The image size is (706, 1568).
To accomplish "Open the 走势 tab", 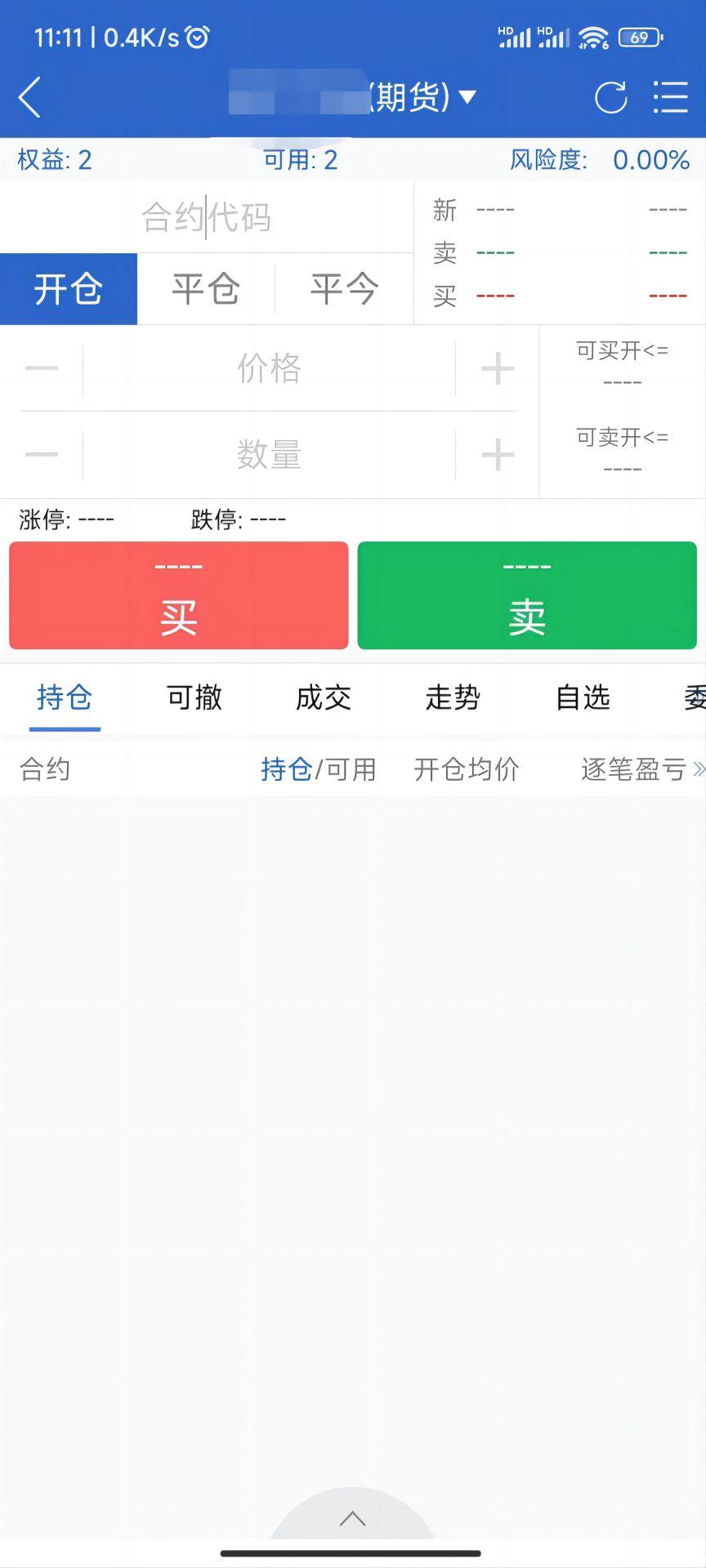I will tap(453, 699).
